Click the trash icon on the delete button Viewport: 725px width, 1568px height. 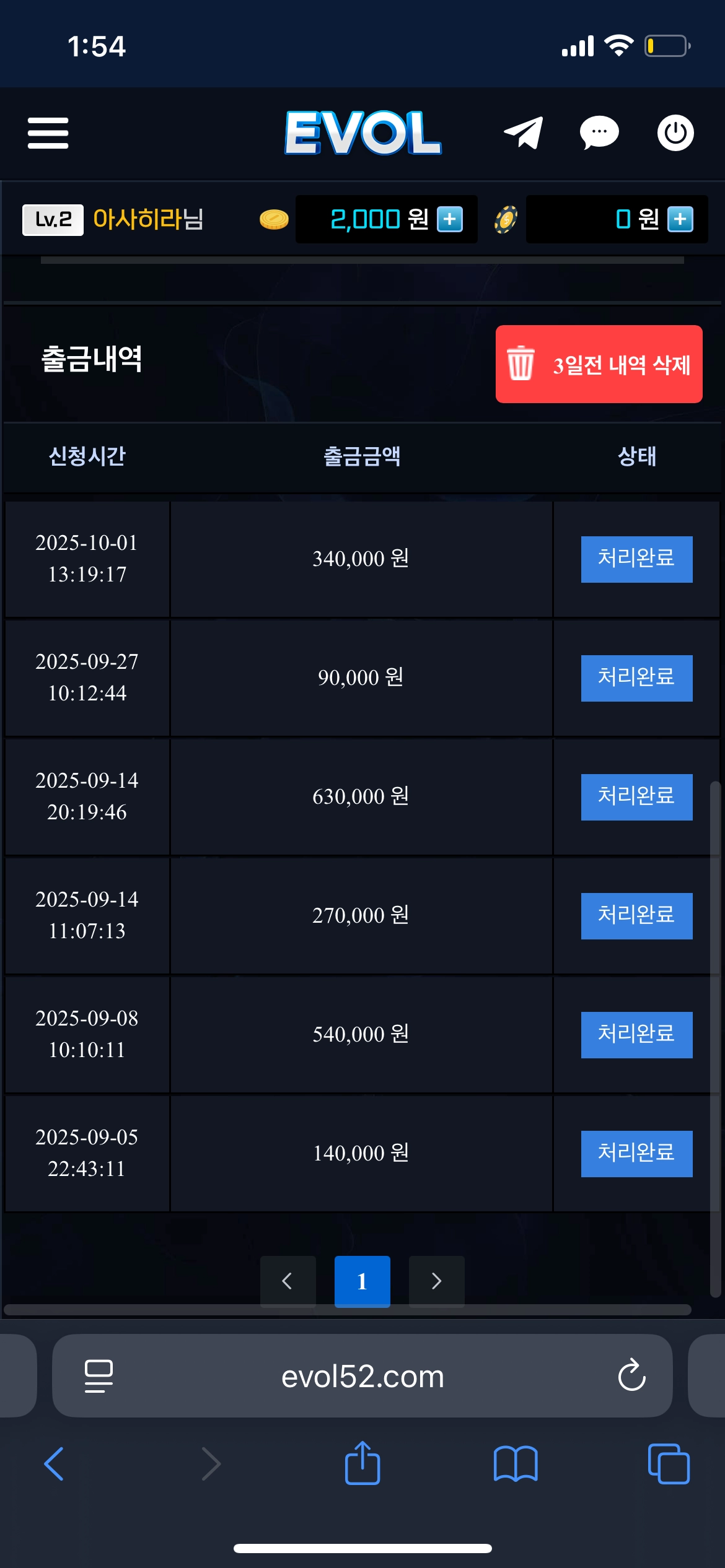coord(519,365)
